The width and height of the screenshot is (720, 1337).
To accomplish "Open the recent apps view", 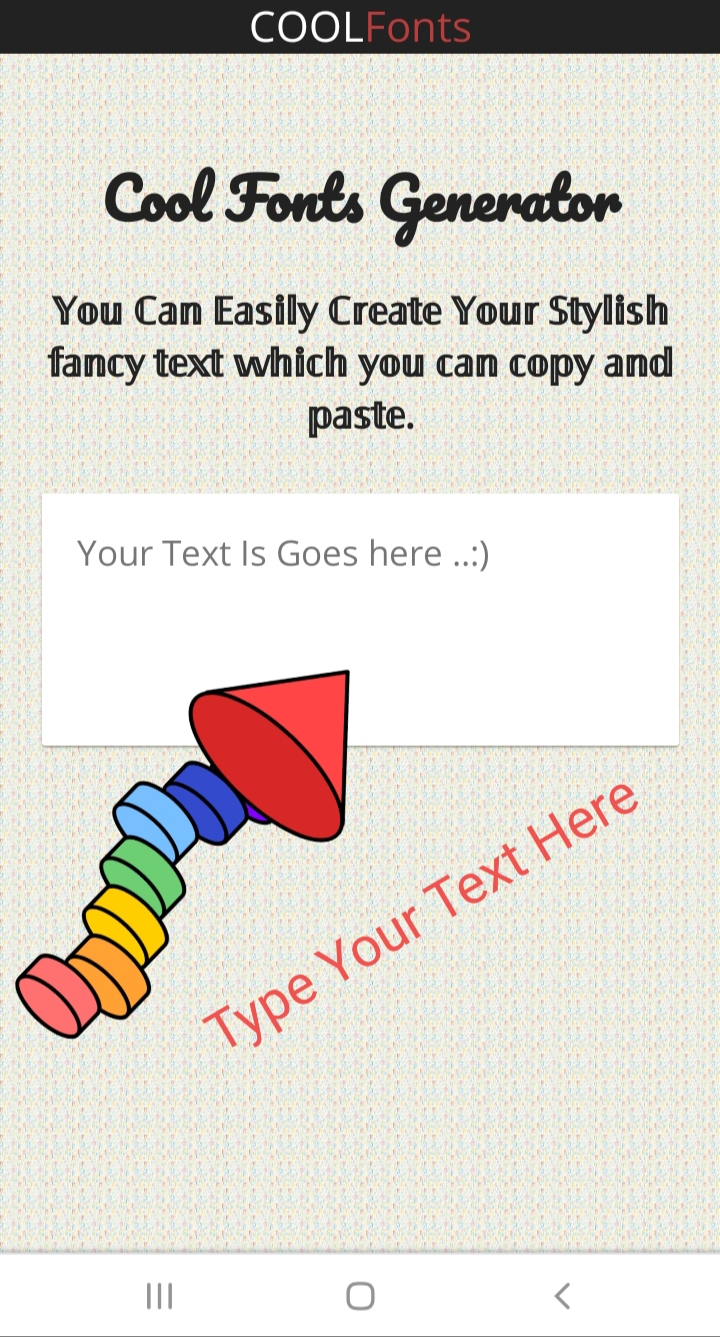I will (x=159, y=1296).
